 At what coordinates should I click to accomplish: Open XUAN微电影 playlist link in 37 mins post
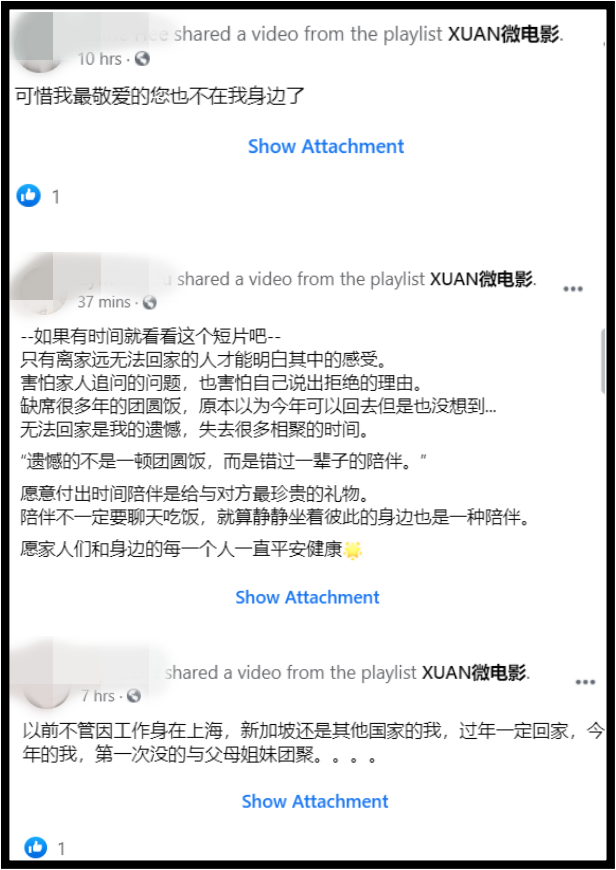481,279
